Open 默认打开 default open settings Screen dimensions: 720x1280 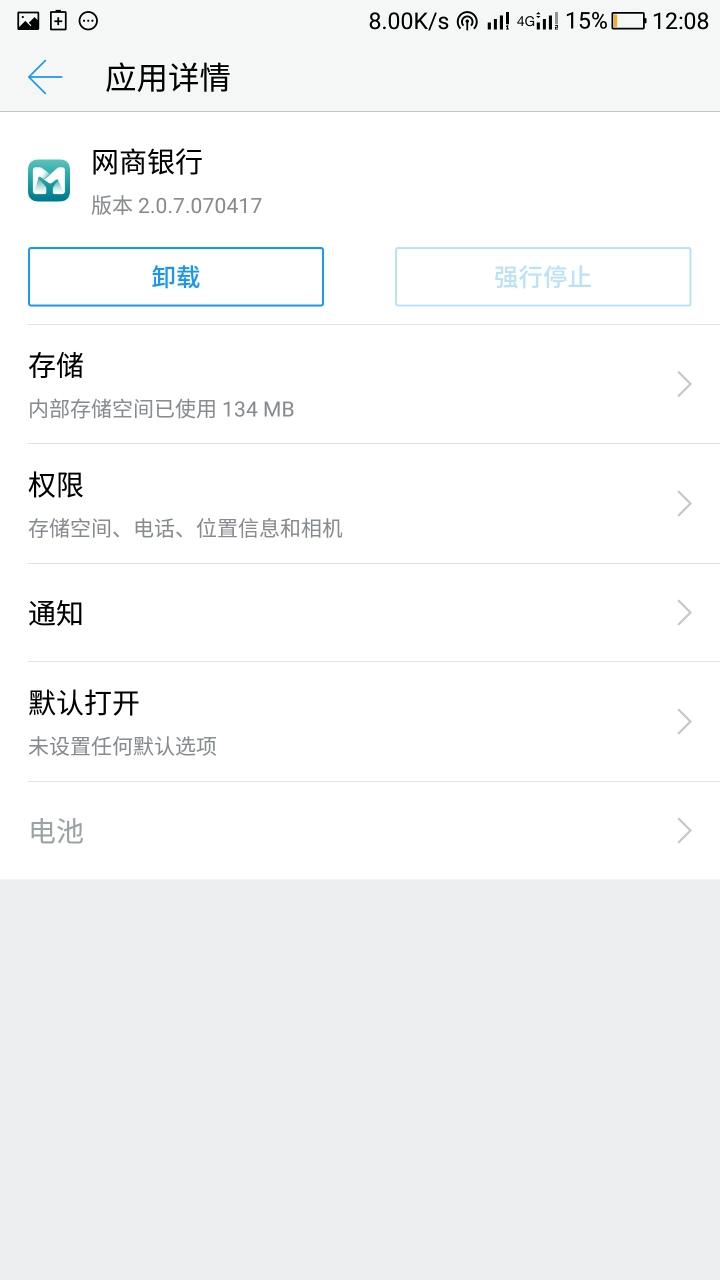point(360,722)
